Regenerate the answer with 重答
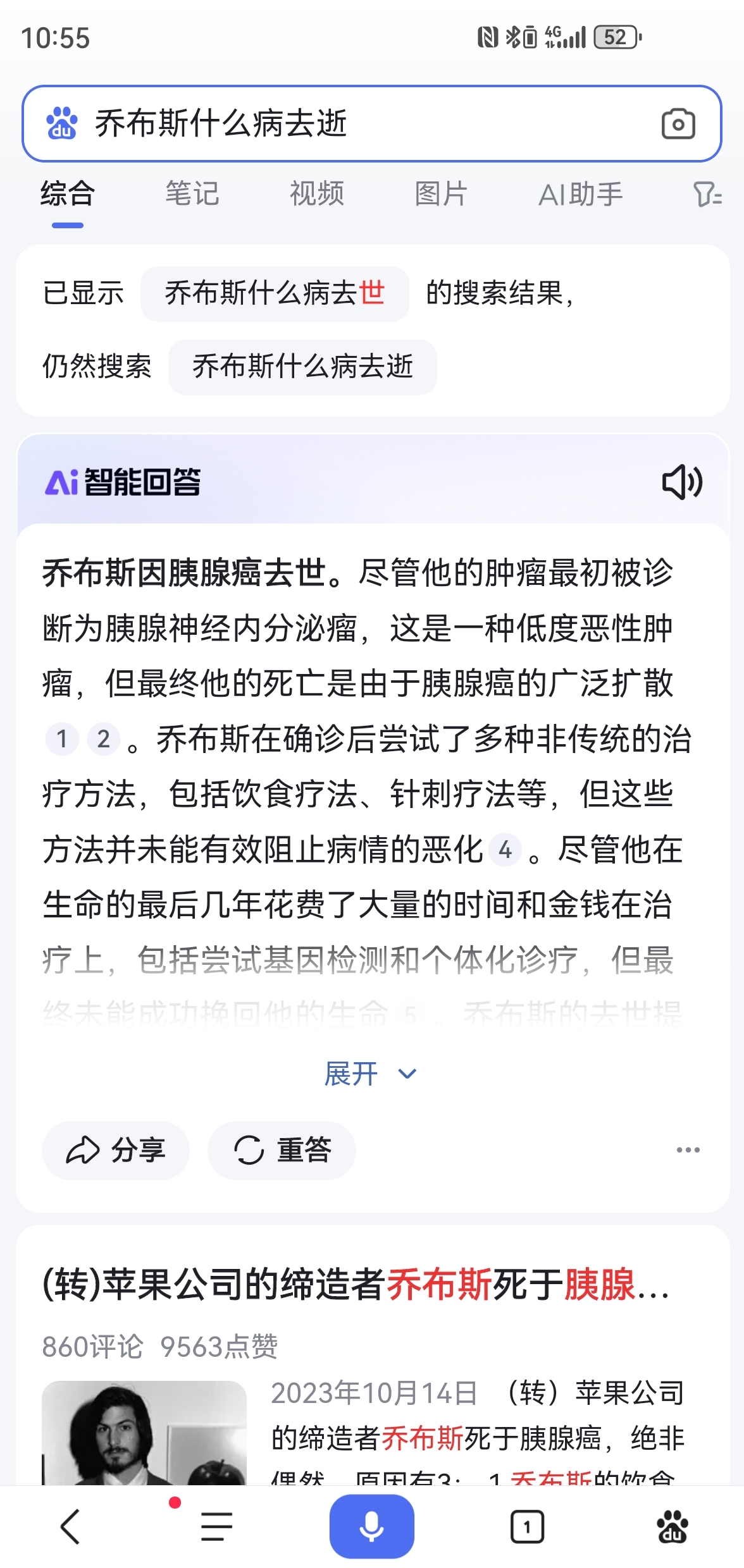The image size is (744, 1568). click(x=282, y=1150)
